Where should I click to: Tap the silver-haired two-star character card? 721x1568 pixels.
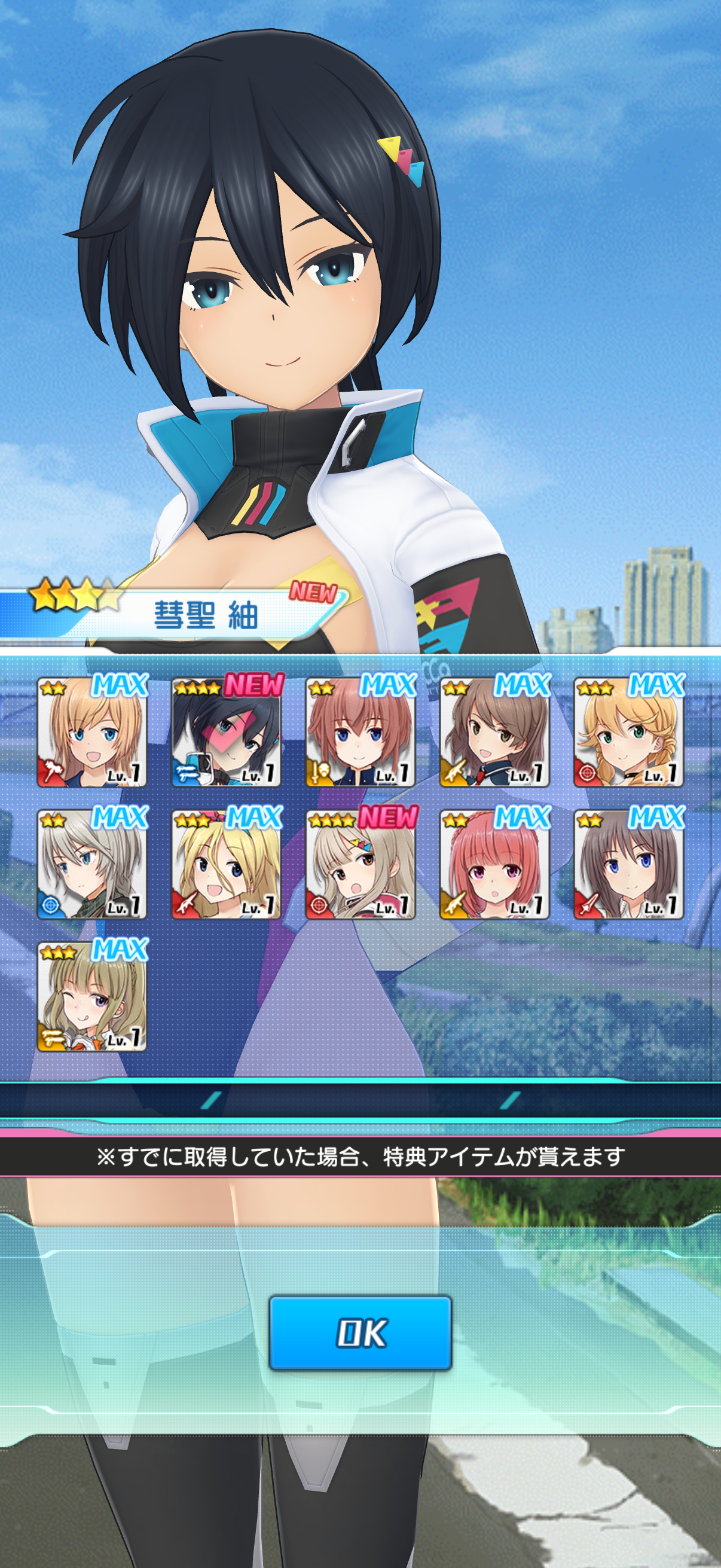92,864
